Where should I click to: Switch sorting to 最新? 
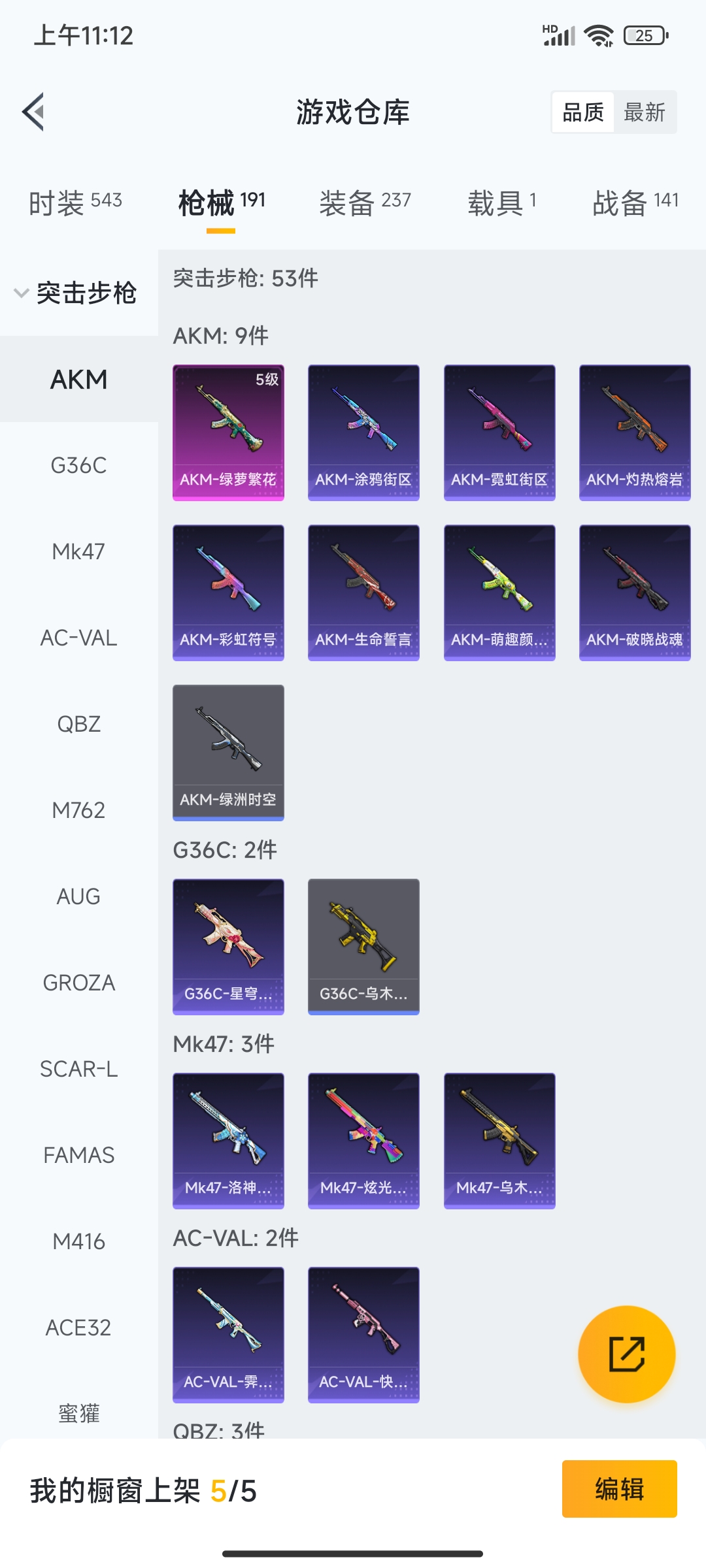(644, 112)
